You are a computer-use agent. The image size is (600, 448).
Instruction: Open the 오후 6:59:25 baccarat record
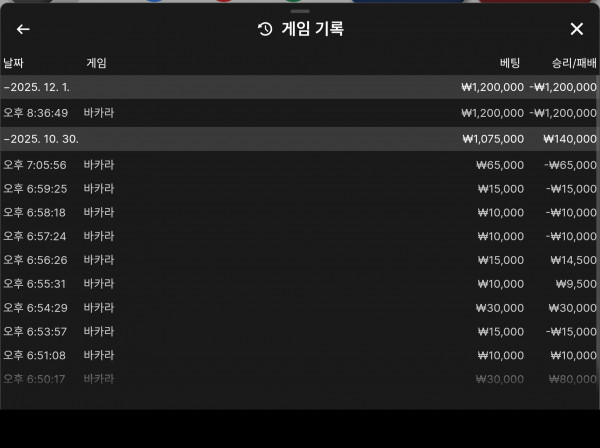pyautogui.click(x=300, y=189)
